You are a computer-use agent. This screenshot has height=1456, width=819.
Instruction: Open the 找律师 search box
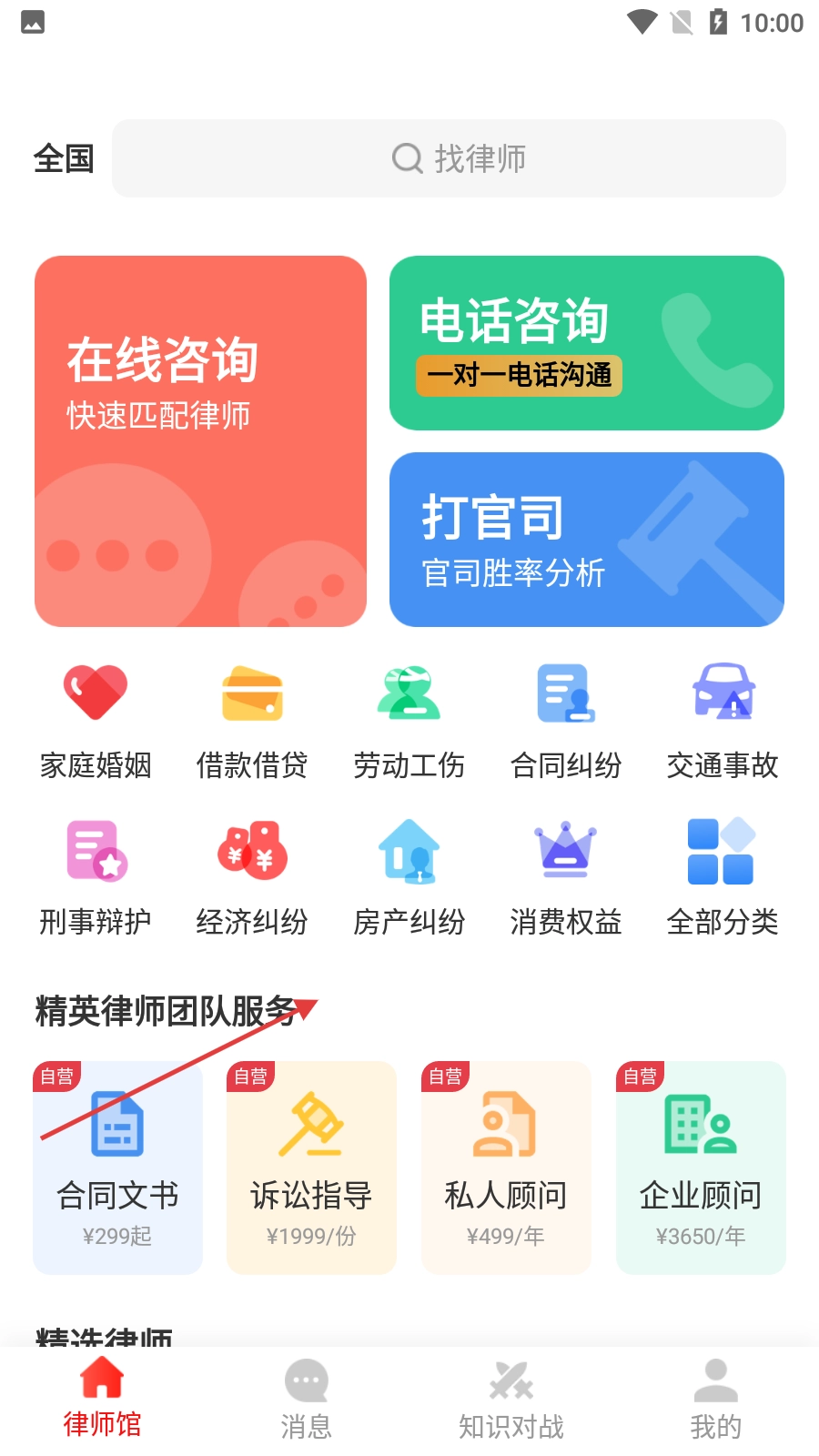point(449,158)
